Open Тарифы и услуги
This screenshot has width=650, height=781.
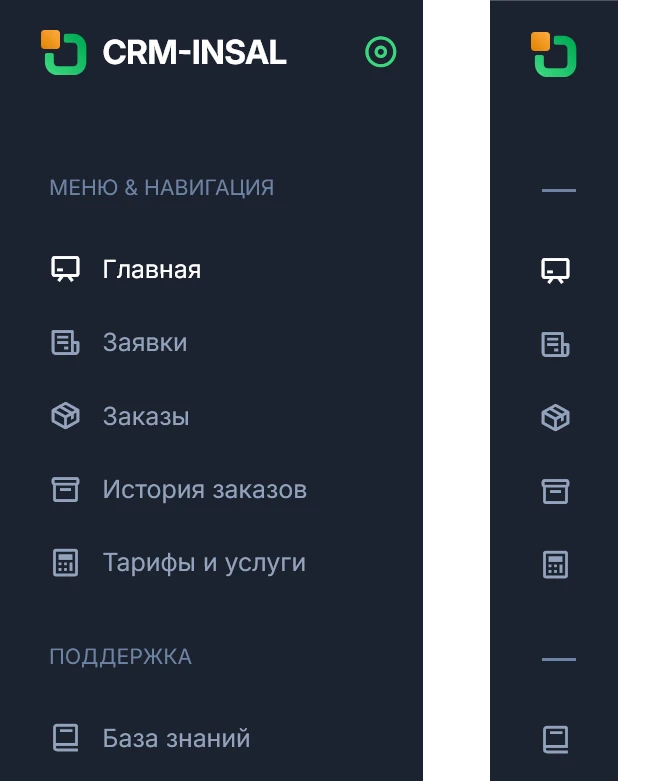click(204, 563)
